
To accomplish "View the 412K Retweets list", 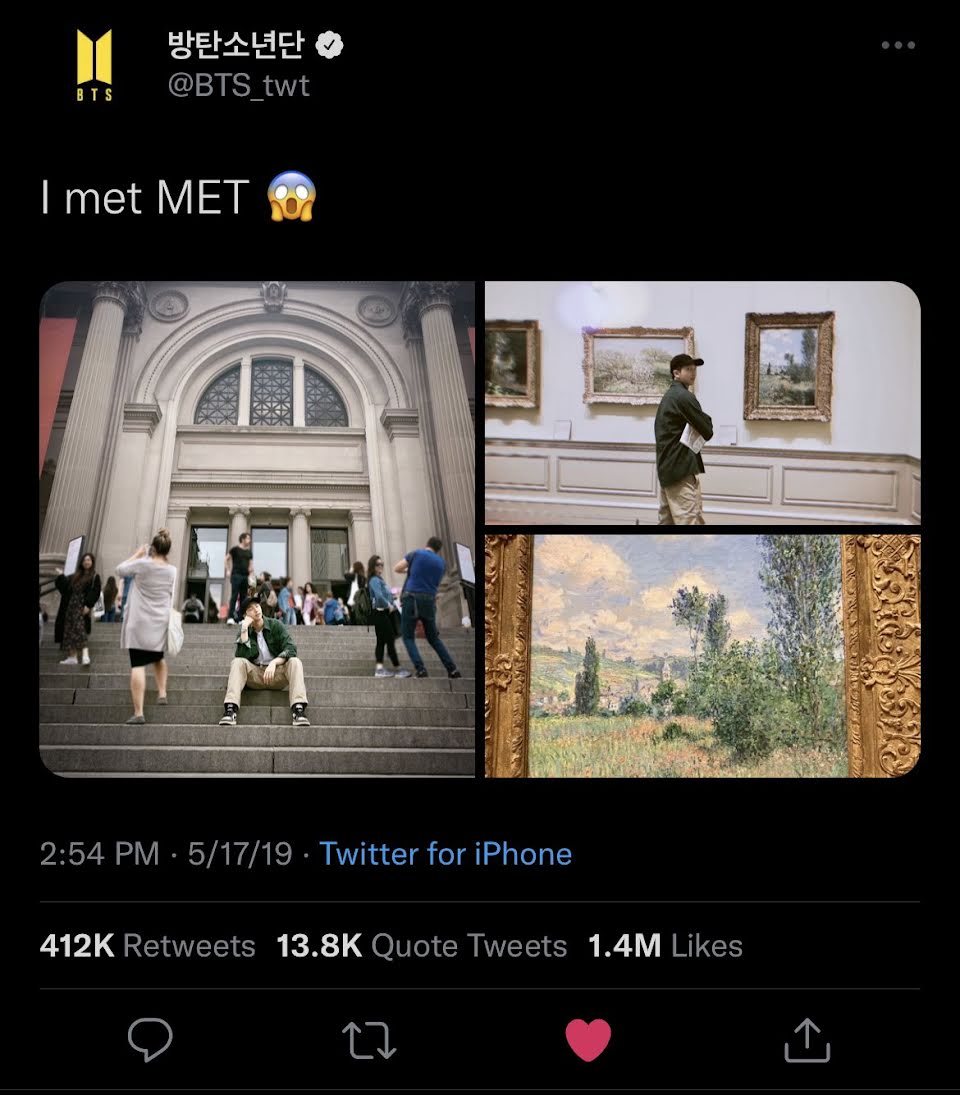I will (x=147, y=946).
